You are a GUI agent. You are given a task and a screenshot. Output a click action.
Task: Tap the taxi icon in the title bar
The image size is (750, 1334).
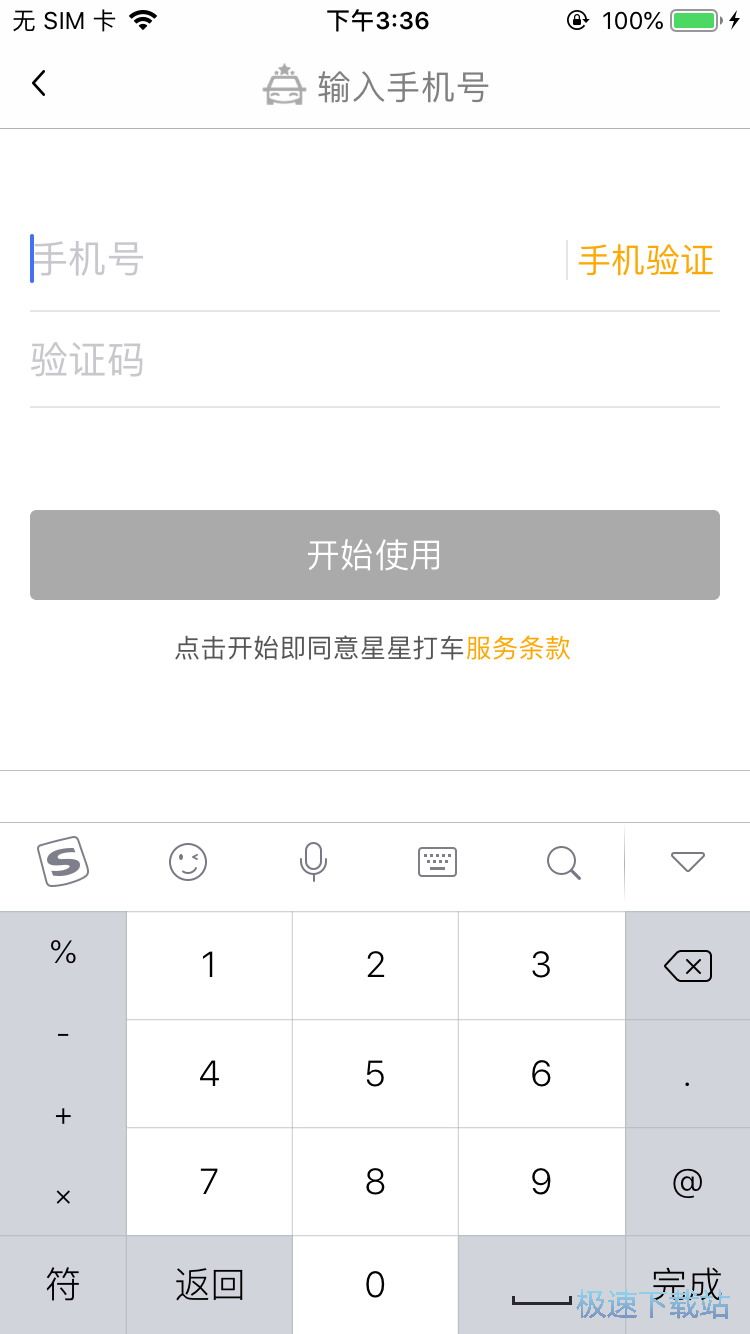tap(284, 84)
